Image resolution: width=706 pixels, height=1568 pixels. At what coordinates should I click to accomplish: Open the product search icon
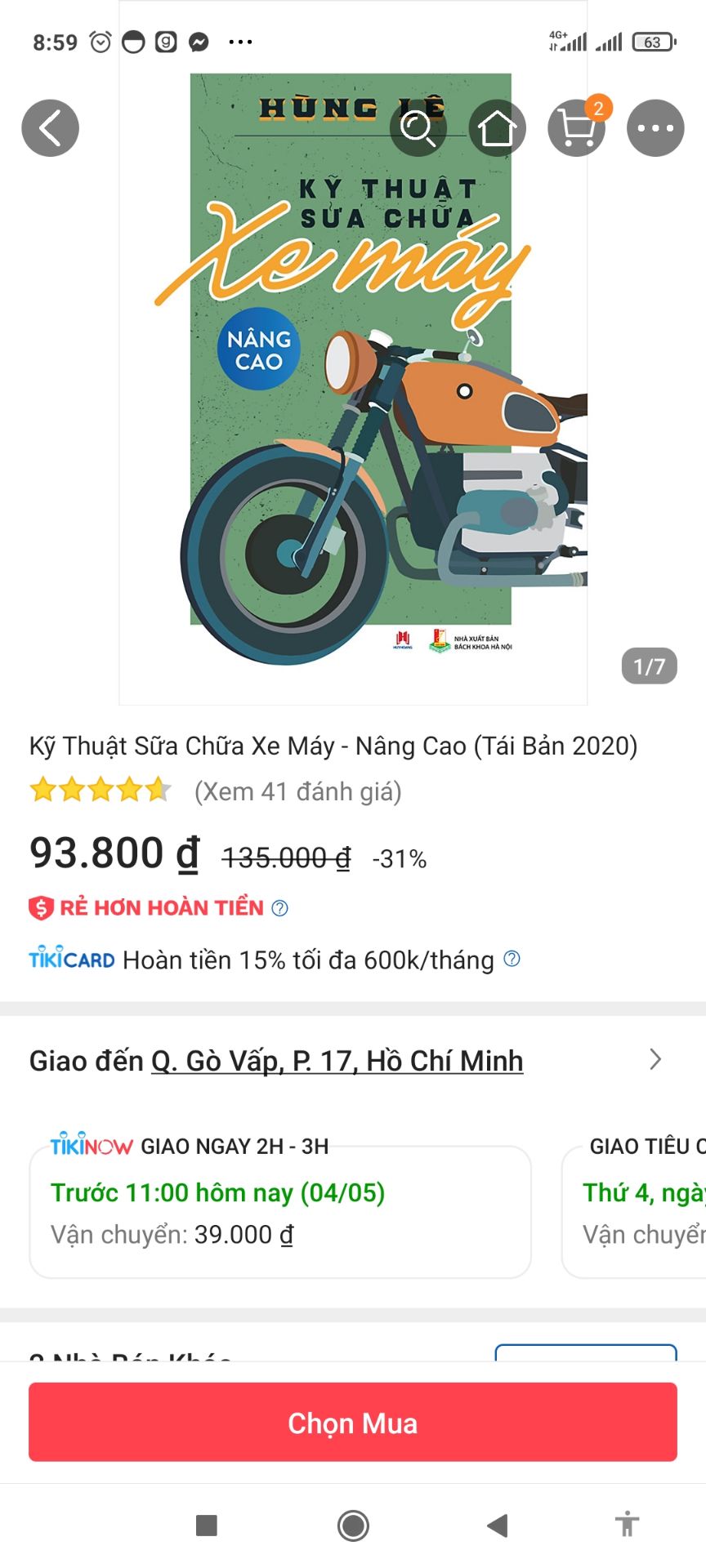(418, 128)
